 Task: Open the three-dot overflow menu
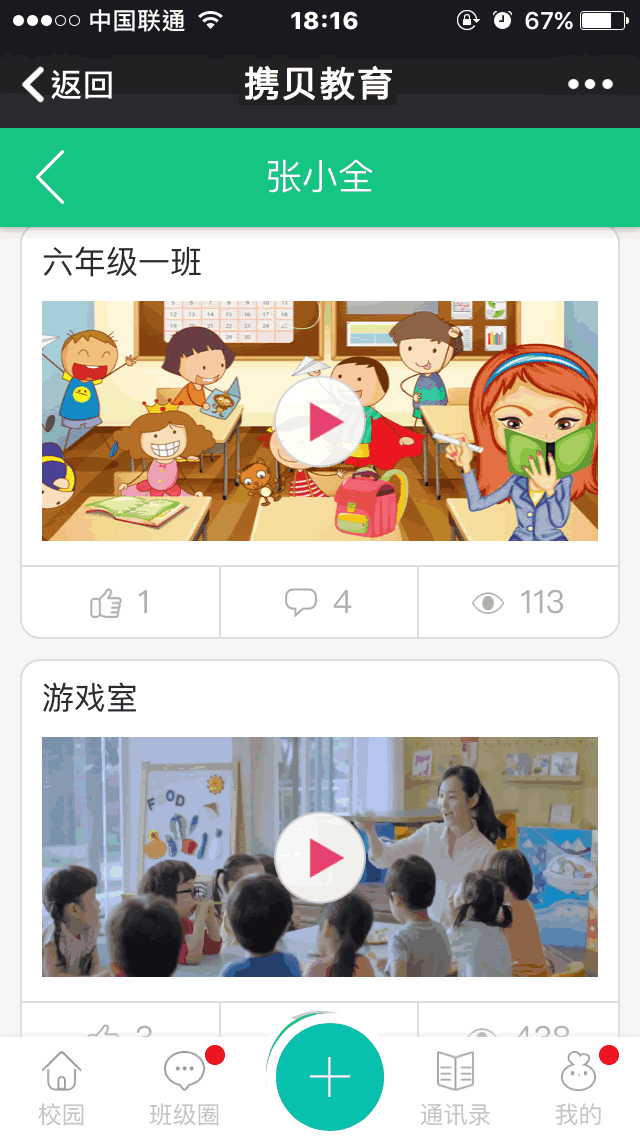(x=590, y=85)
